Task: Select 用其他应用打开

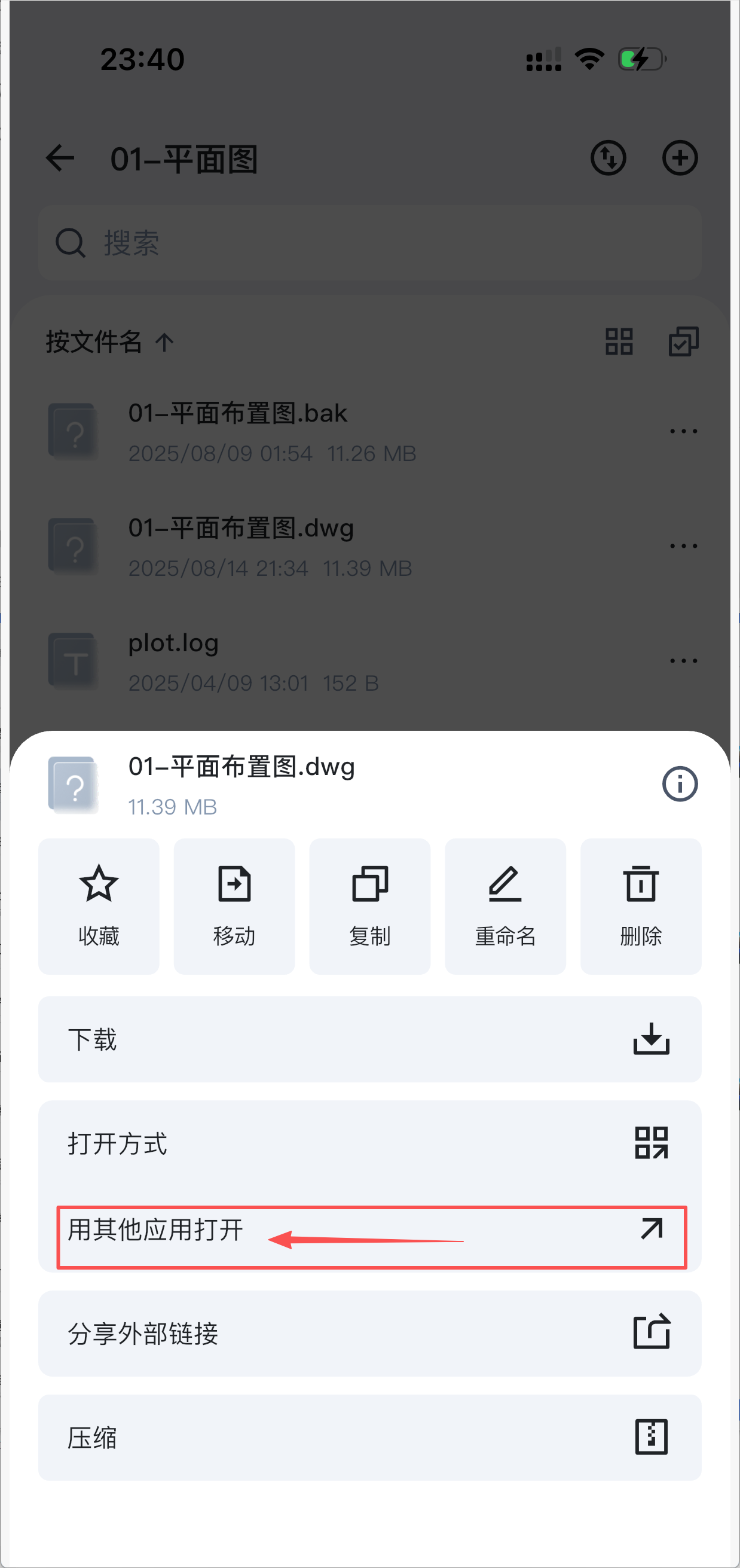Action: [369, 1230]
